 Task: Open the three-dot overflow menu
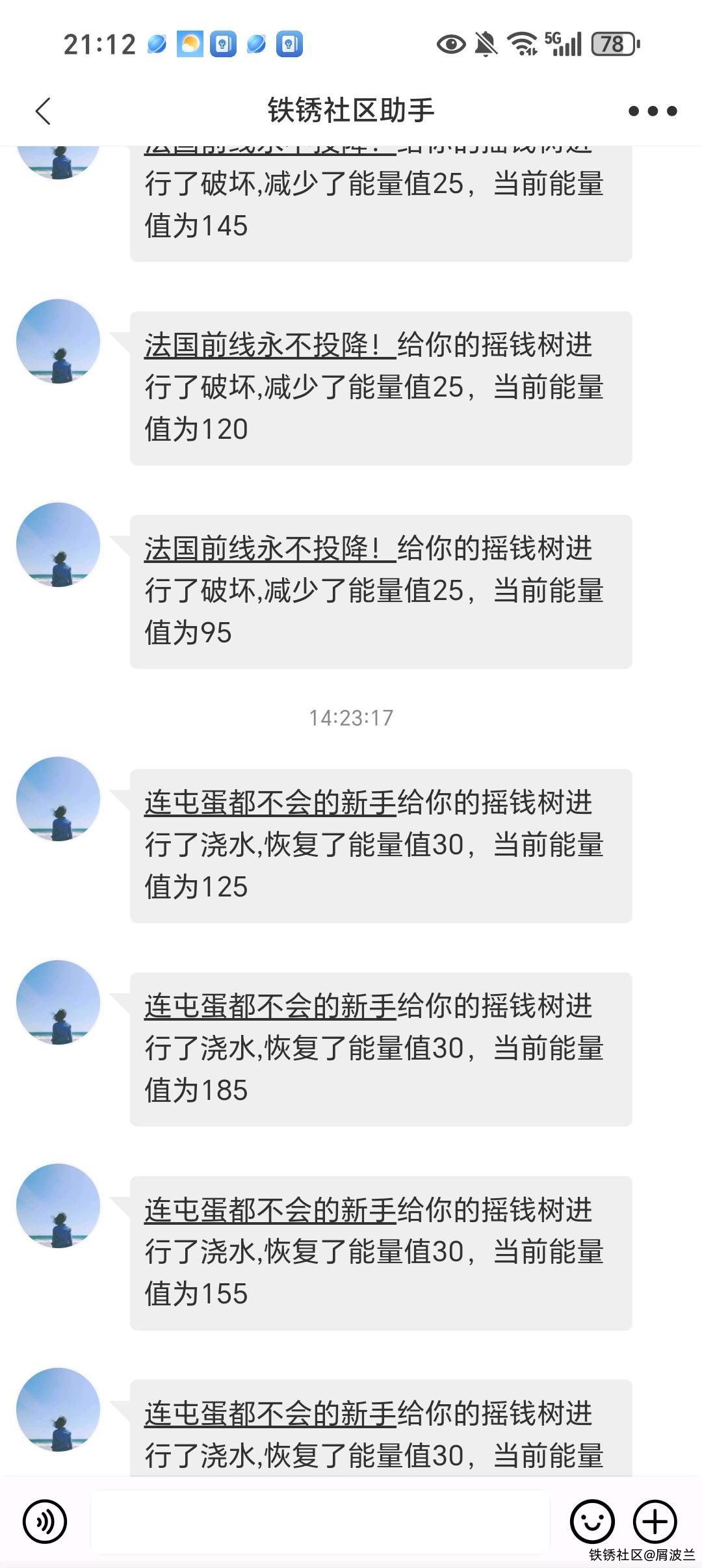click(653, 111)
